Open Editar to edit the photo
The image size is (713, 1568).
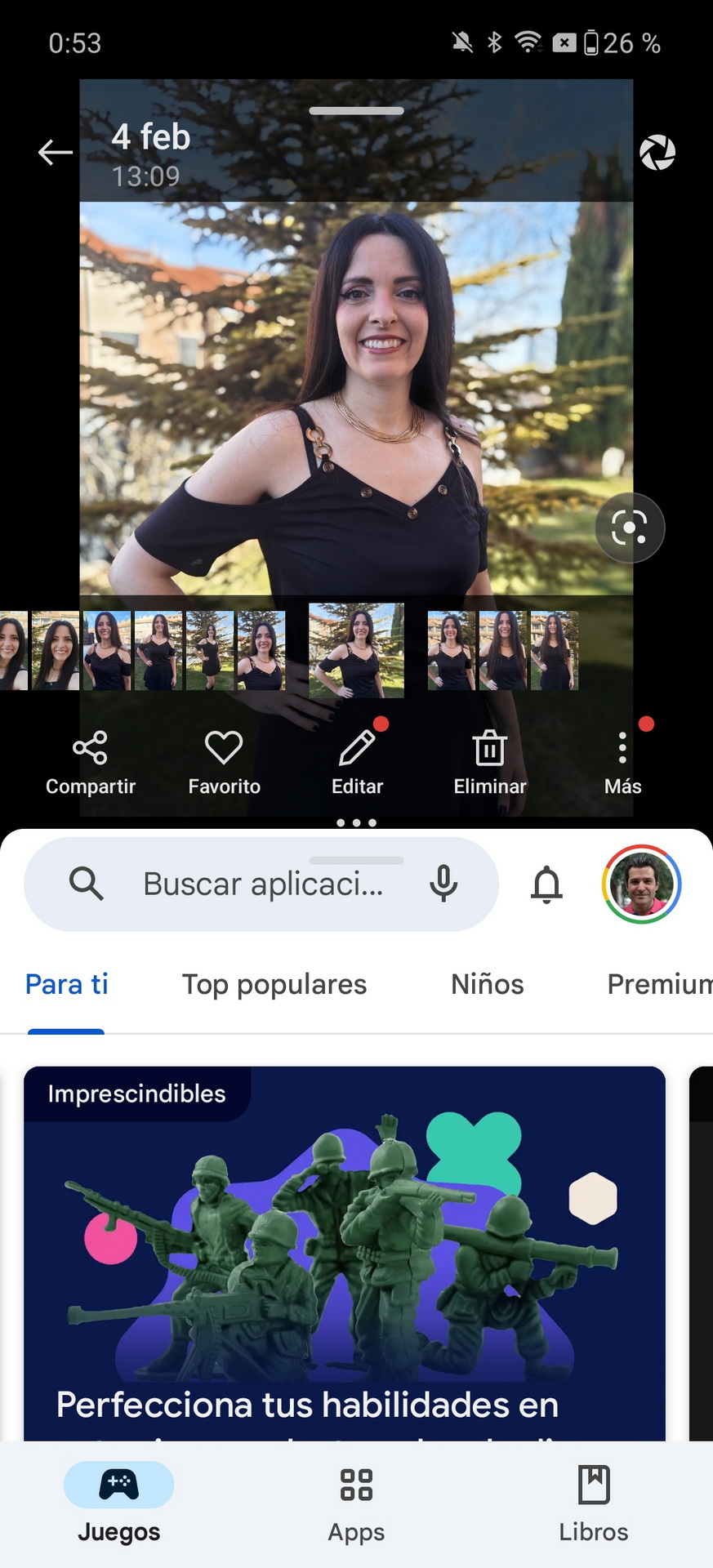point(357,764)
